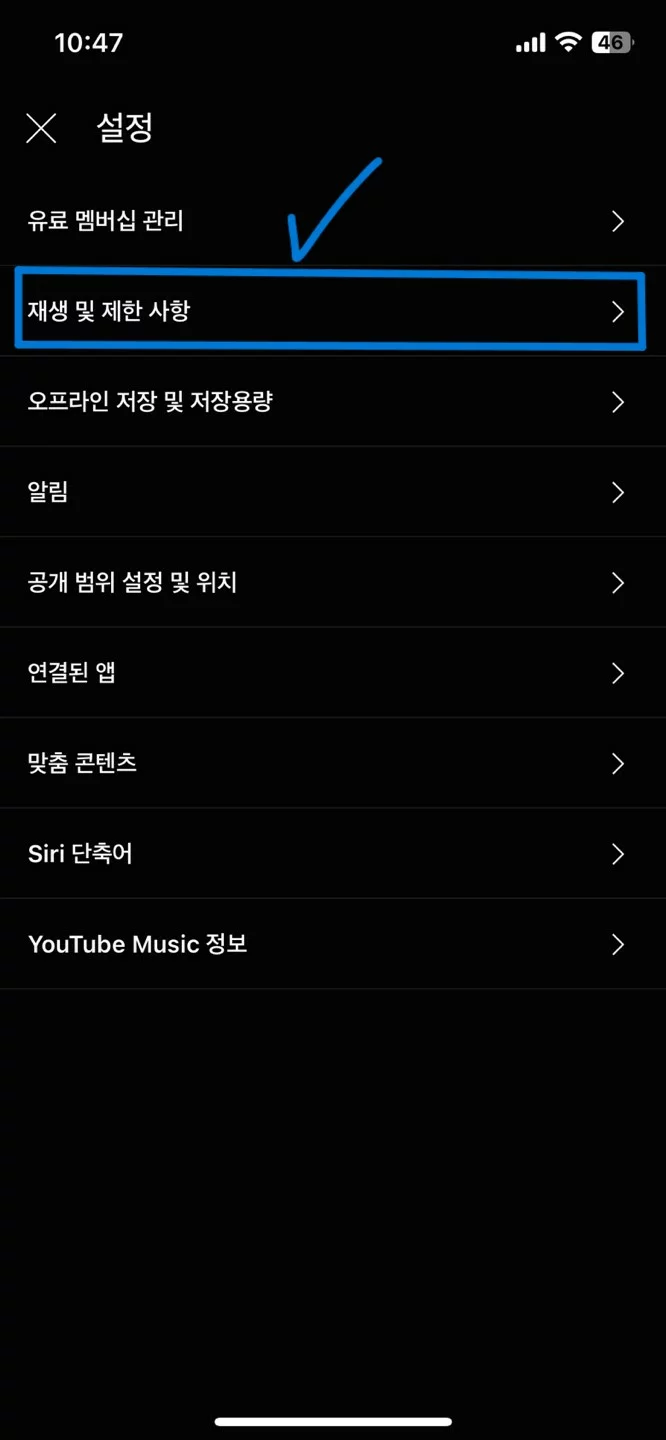Close the 설정 screen
Viewport: 666px width, 1440px height.
(x=41, y=128)
